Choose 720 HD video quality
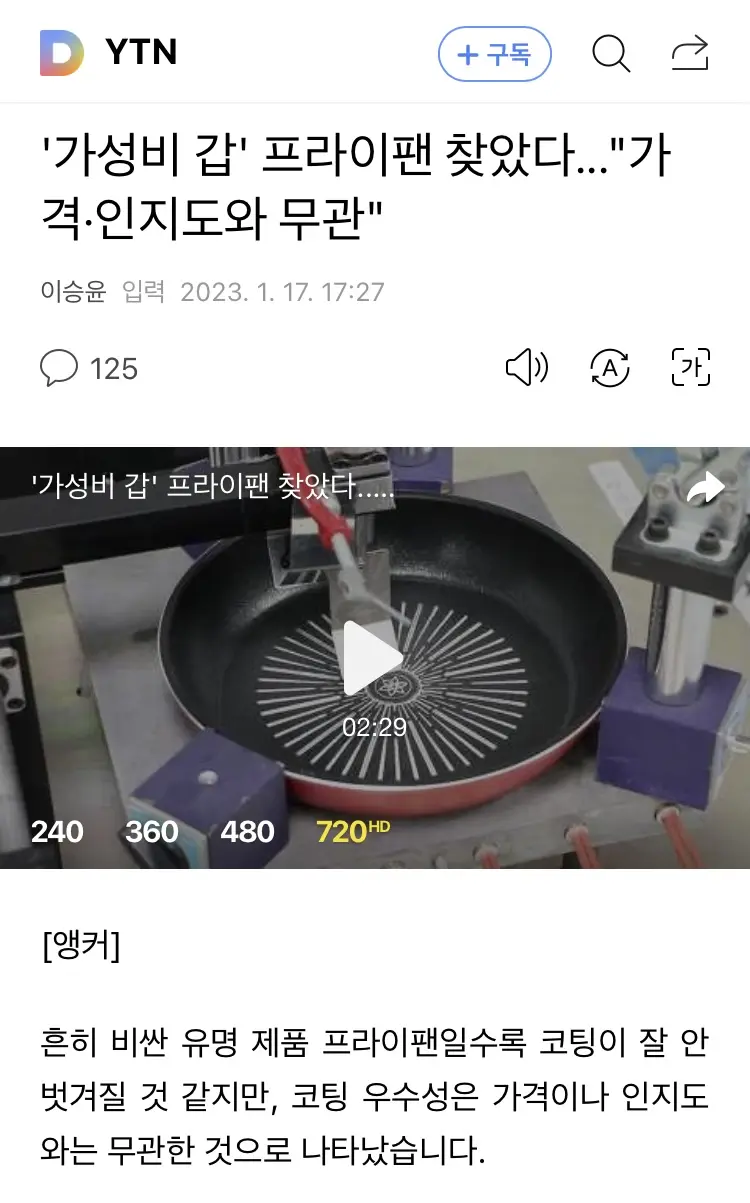The height and width of the screenshot is (1203, 750). coord(352,831)
